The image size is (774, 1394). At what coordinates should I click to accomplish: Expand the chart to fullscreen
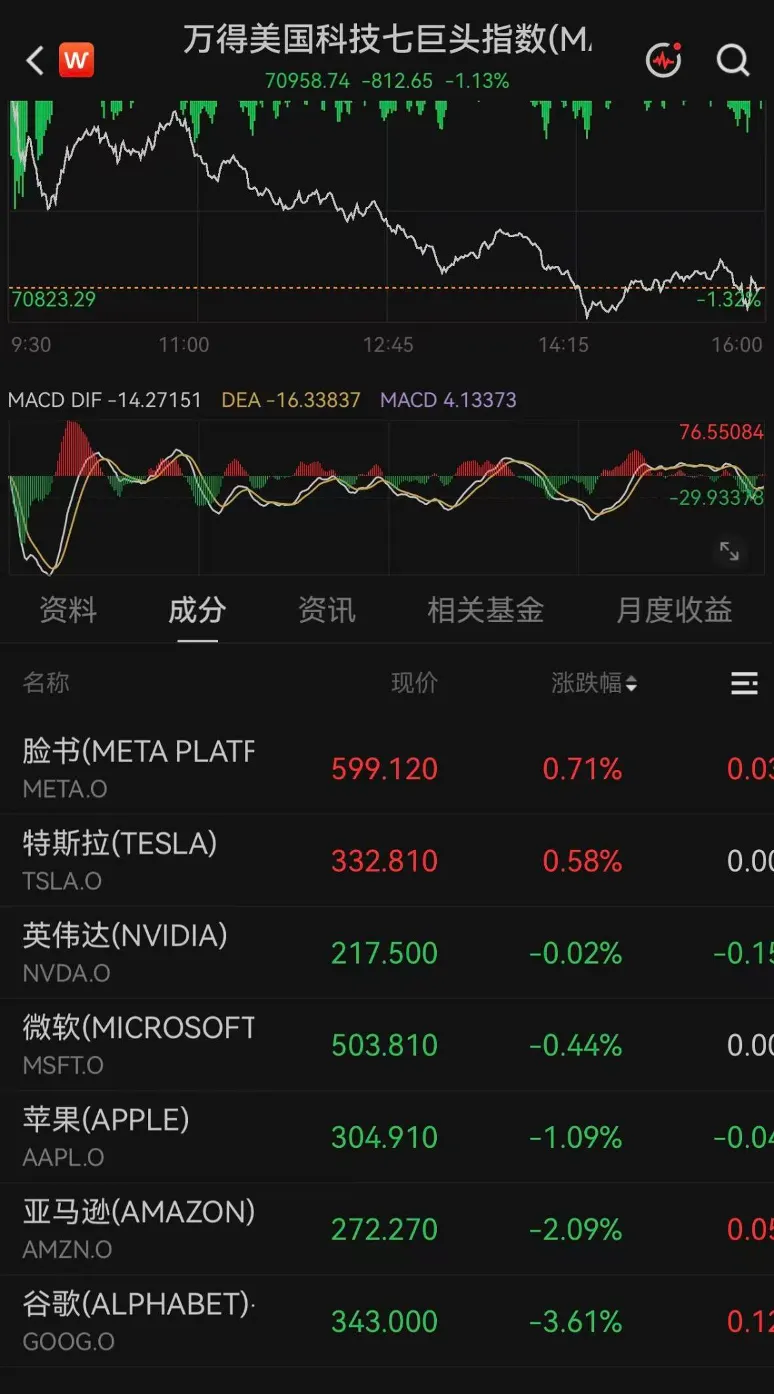coord(730,551)
